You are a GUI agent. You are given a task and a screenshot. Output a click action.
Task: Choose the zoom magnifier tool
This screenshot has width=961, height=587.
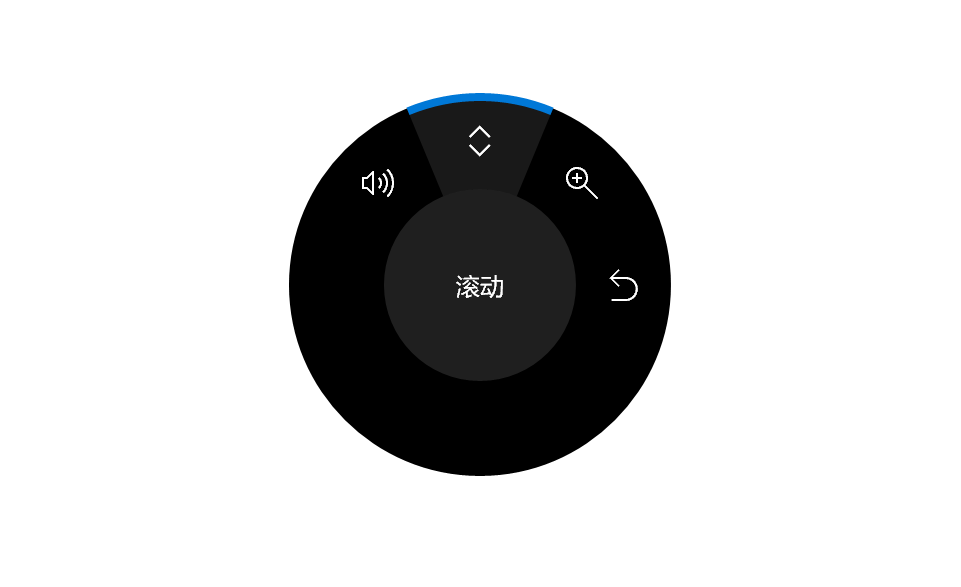581,183
